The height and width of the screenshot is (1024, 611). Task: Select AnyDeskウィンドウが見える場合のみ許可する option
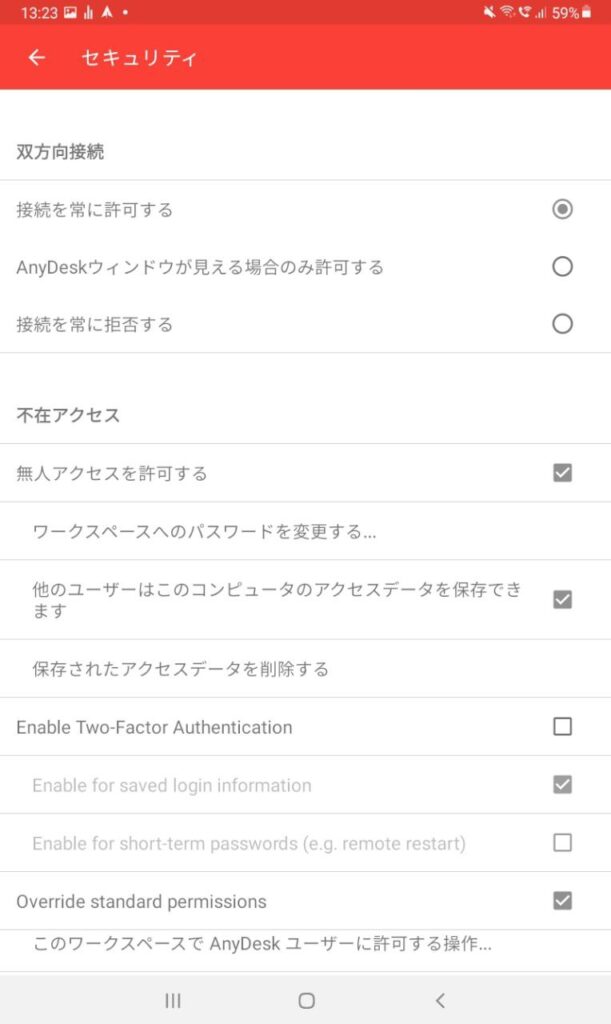(562, 267)
